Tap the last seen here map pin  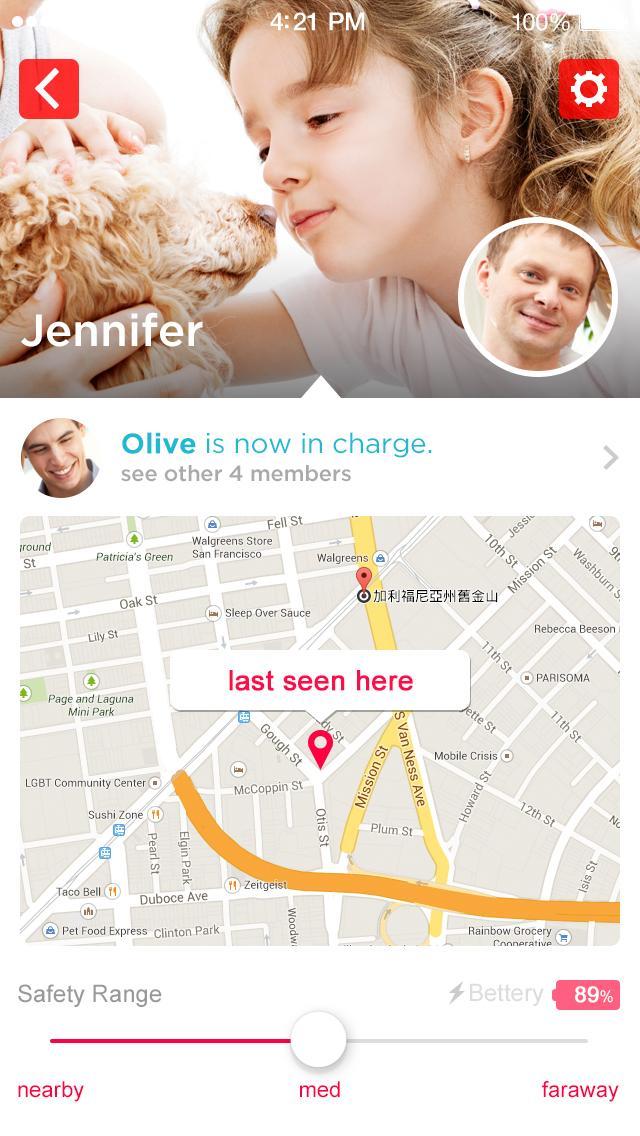click(x=320, y=748)
